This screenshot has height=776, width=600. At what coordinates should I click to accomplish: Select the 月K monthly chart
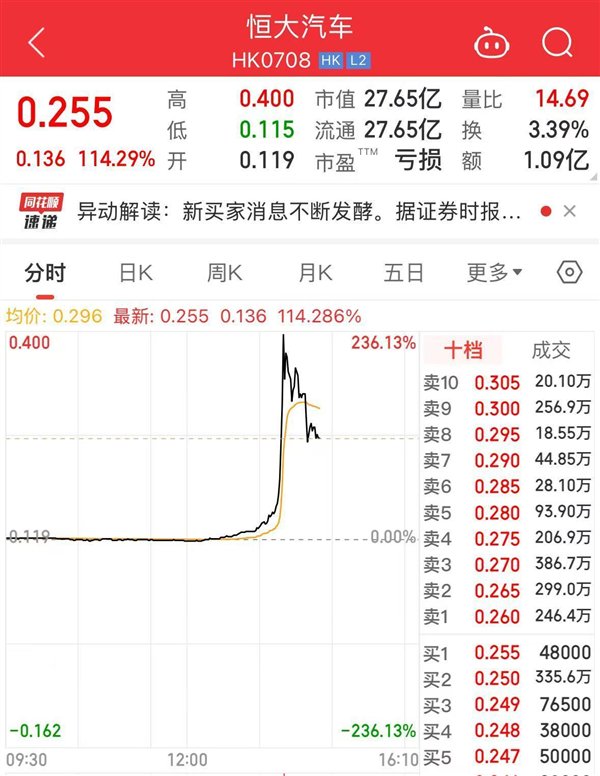point(315,272)
